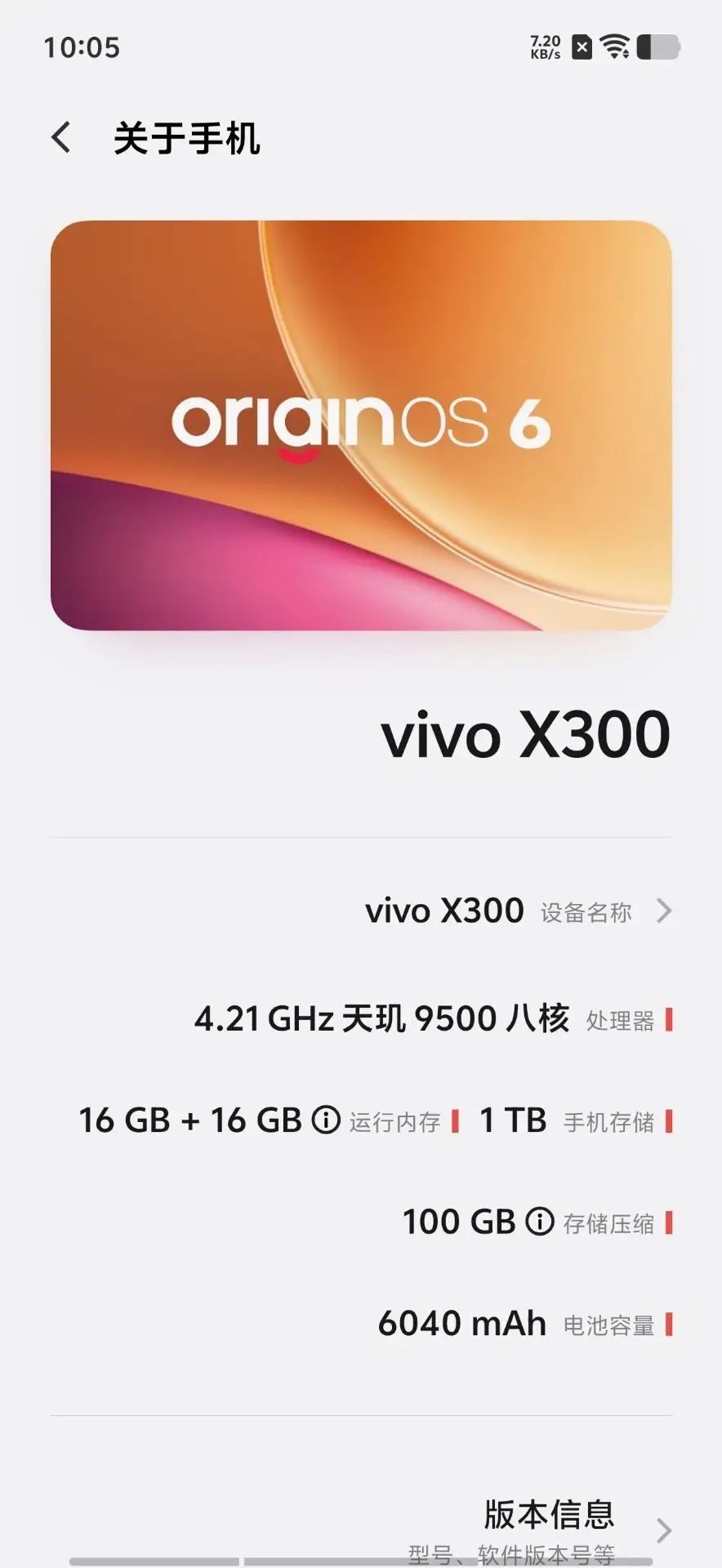This screenshot has height=1568, width=722.
Task: Open the OriginOS 6 banner card
Action: 361,425
